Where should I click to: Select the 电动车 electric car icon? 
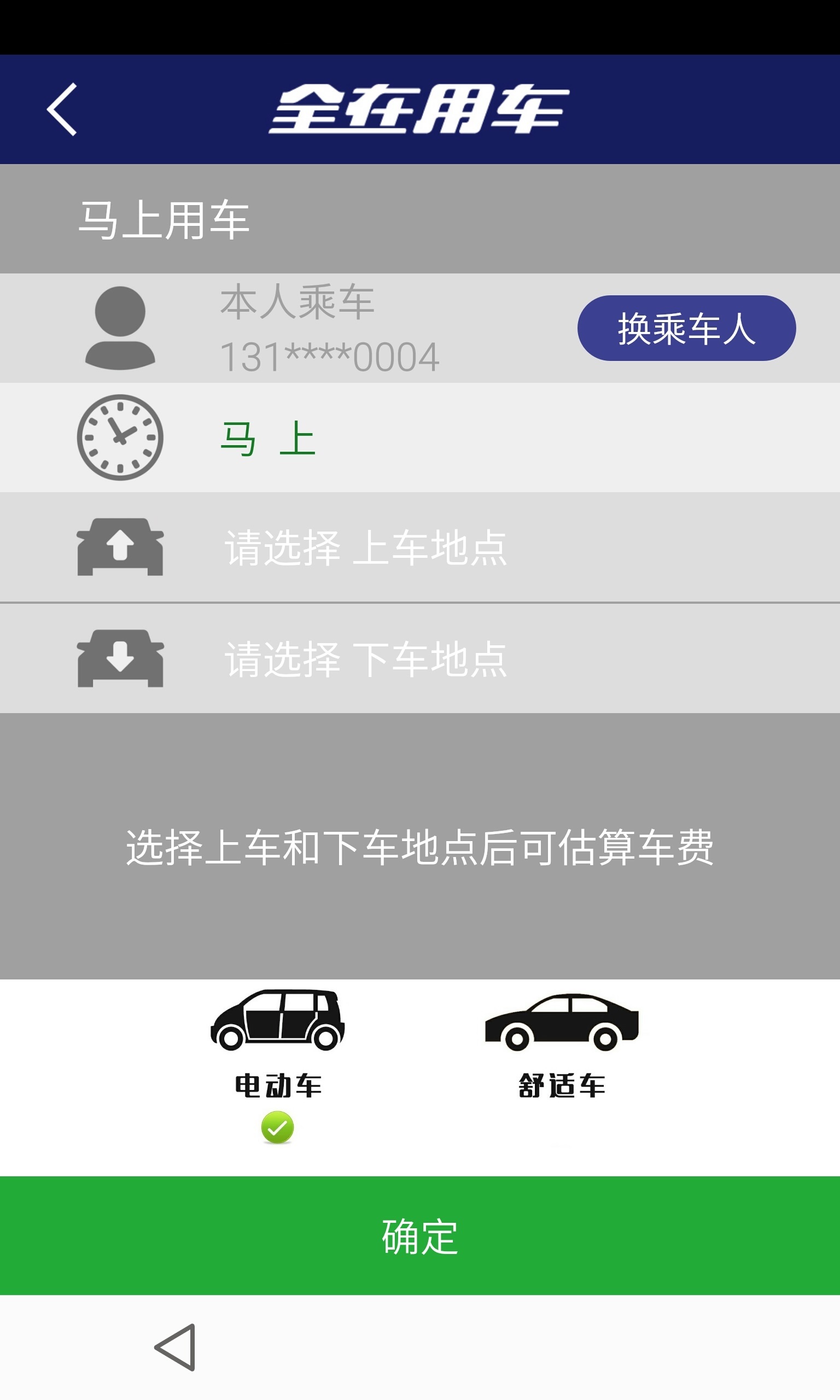277,1019
